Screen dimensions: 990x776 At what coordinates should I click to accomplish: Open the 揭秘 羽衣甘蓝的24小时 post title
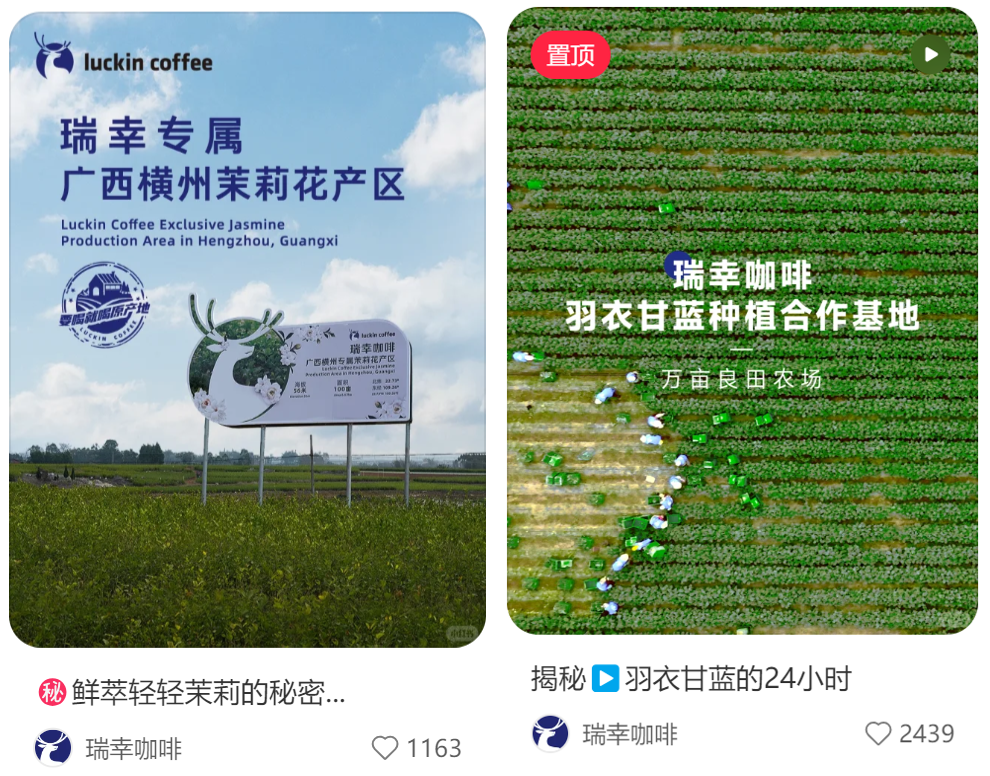[690, 679]
